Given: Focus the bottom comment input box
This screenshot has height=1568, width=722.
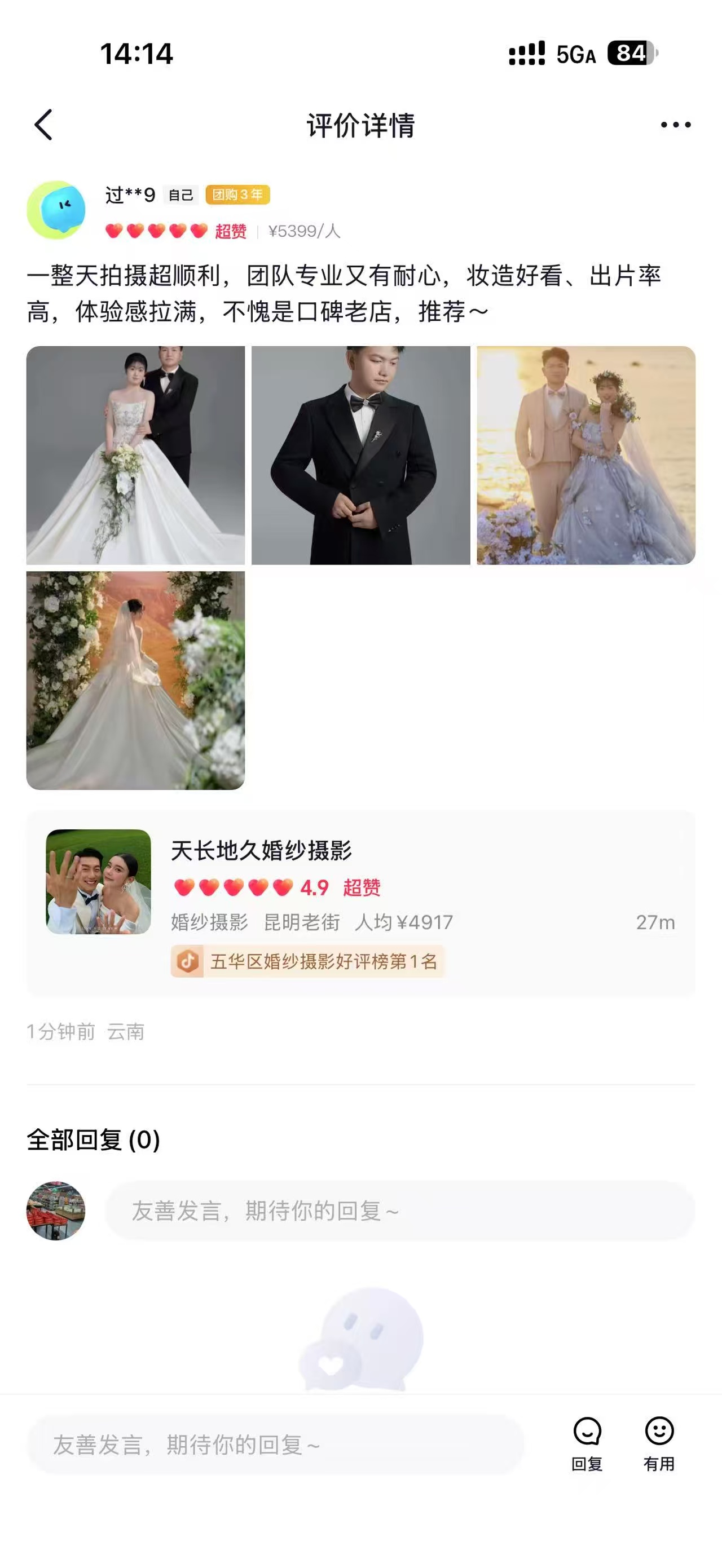Looking at the screenshot, I should pyautogui.click(x=275, y=1445).
